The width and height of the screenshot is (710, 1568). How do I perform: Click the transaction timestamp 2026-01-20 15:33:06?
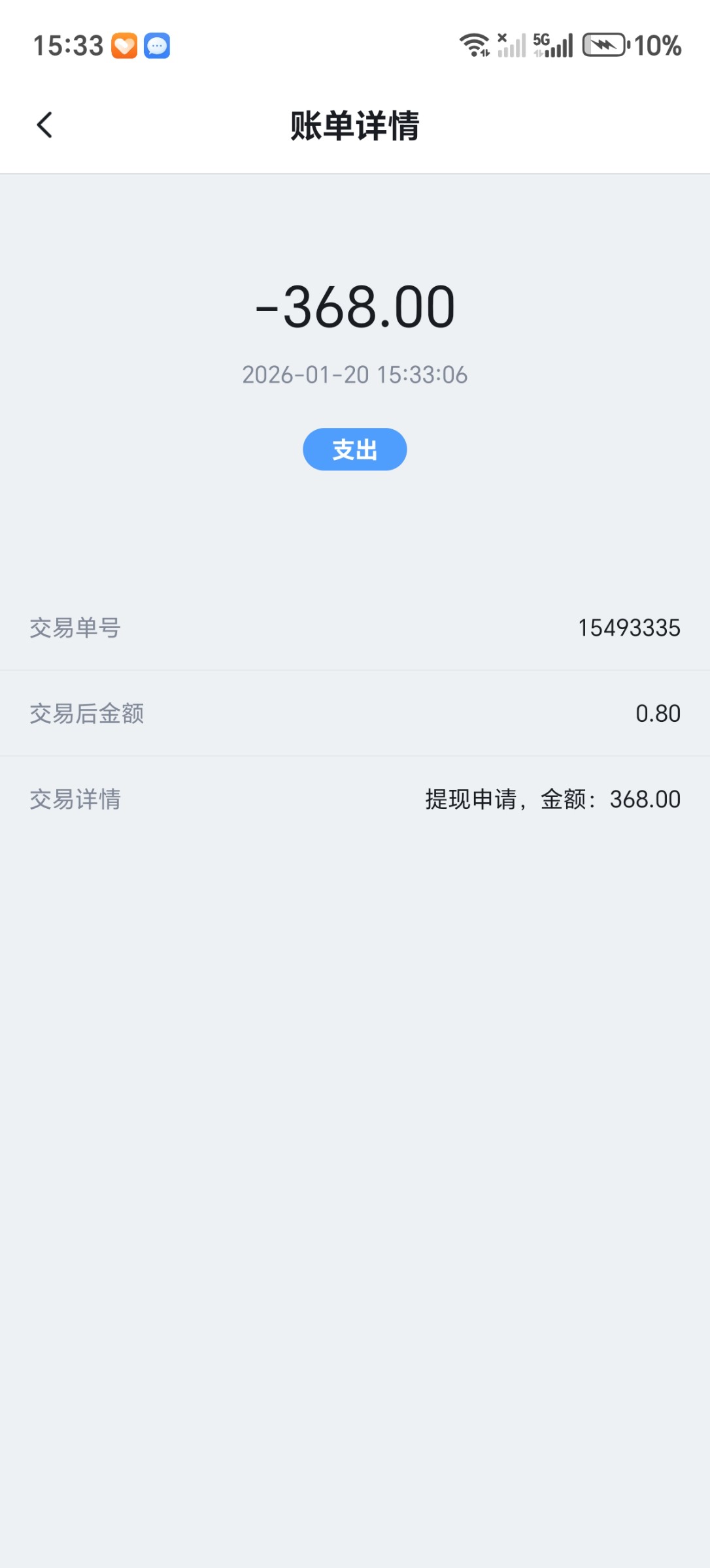point(354,374)
